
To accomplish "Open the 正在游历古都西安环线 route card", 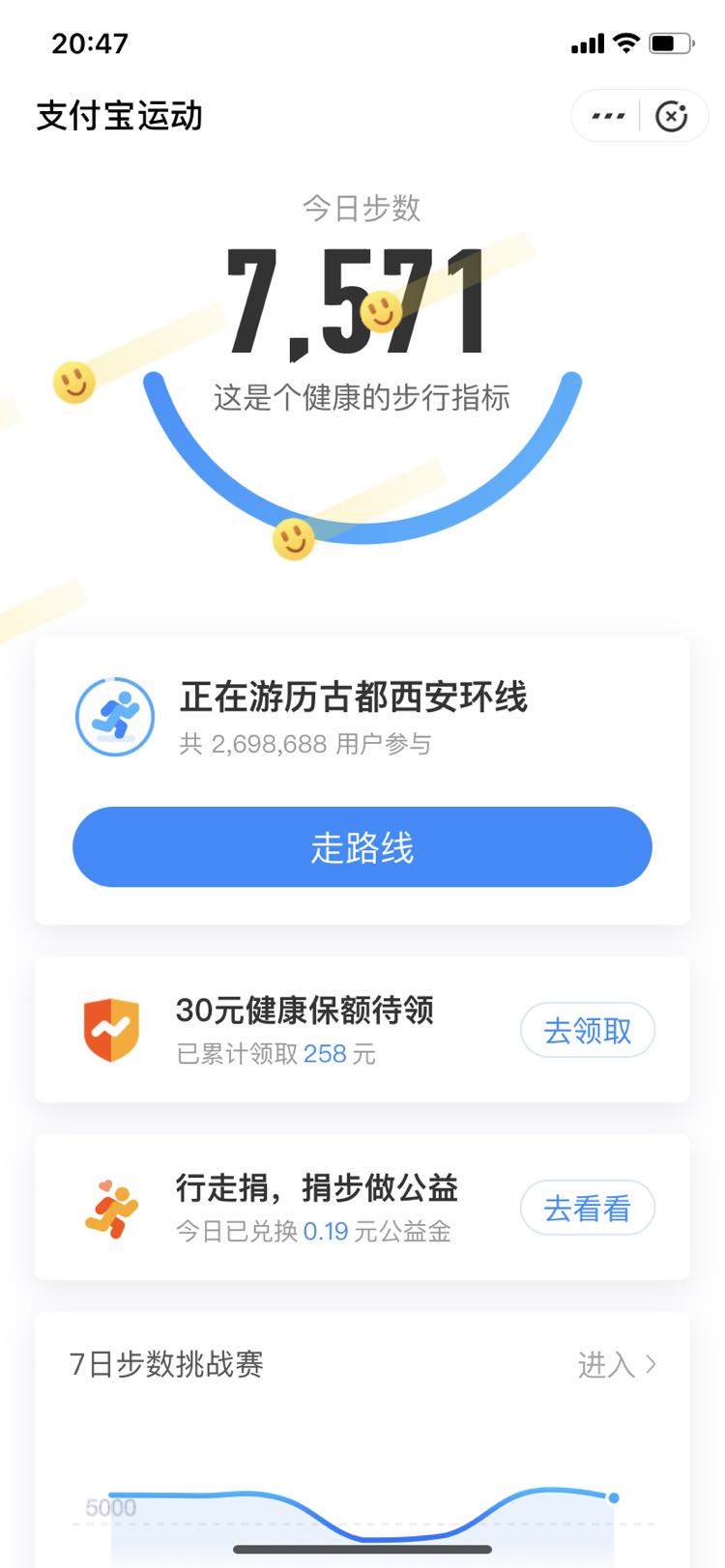I will 362,717.
